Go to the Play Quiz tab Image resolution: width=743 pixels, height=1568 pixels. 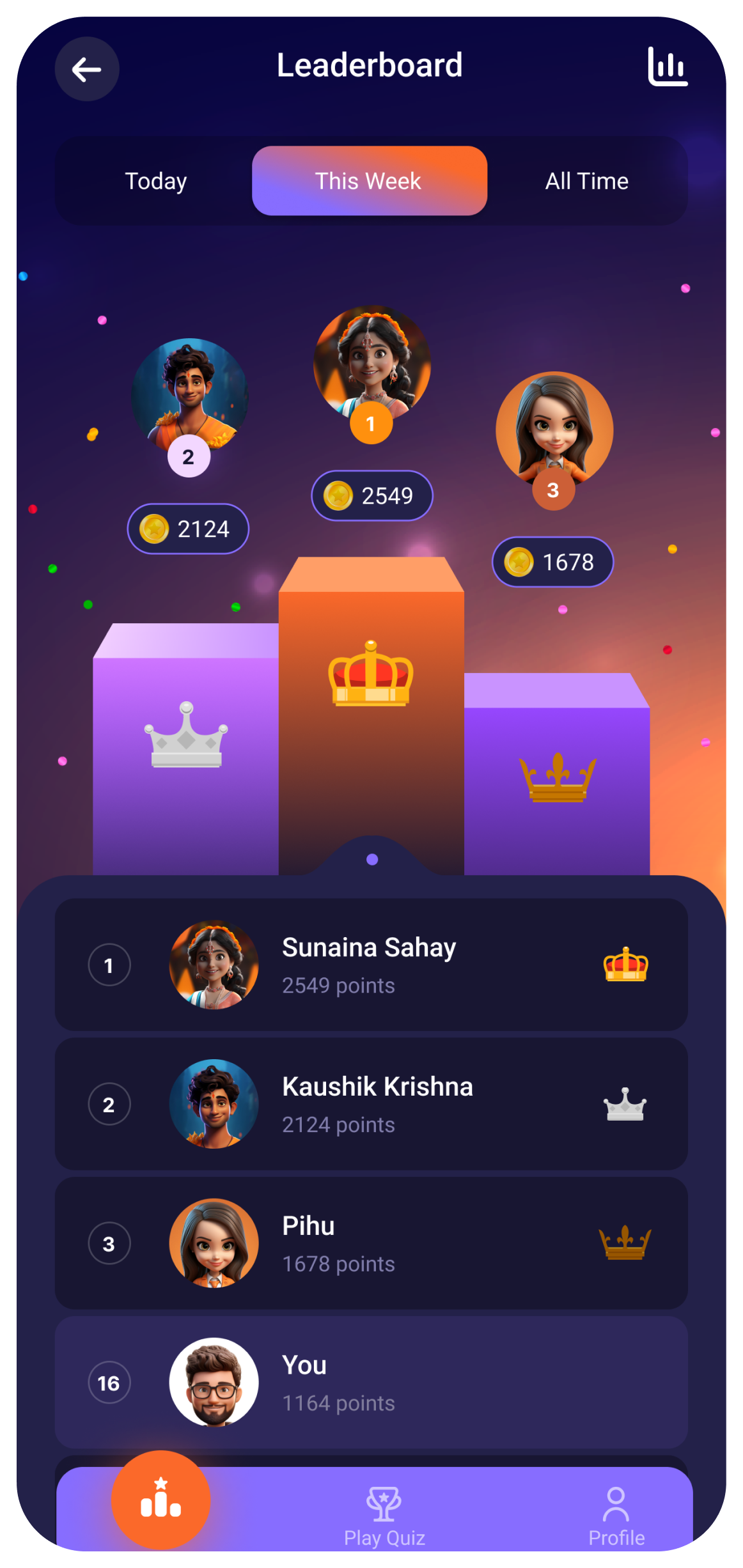click(384, 1516)
